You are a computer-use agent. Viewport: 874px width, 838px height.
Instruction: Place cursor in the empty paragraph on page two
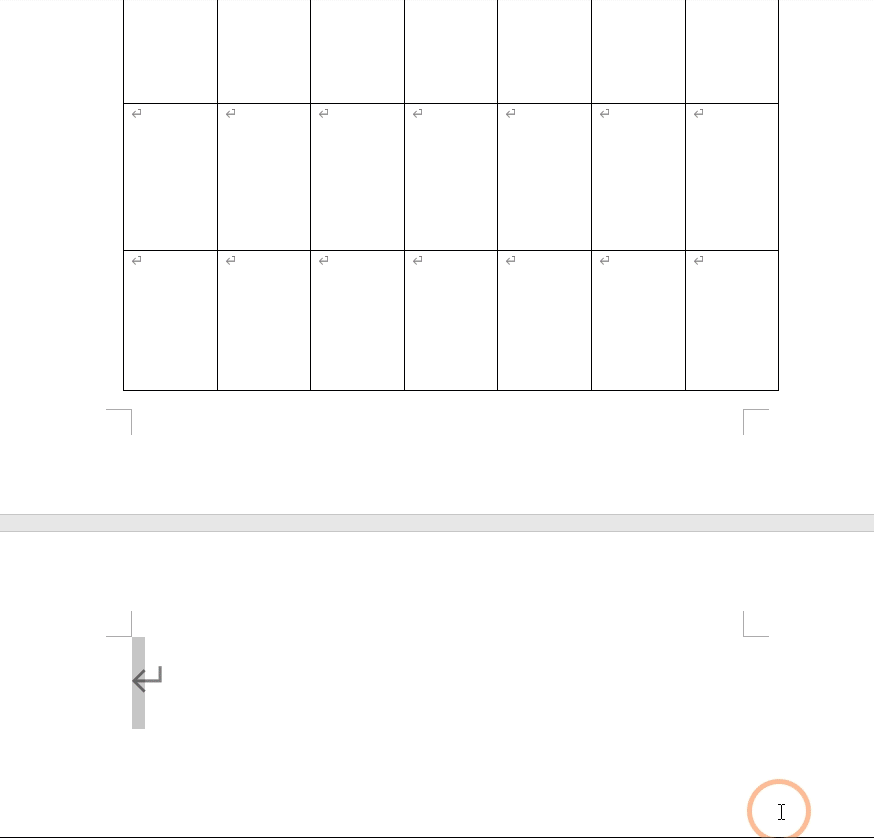(146, 682)
